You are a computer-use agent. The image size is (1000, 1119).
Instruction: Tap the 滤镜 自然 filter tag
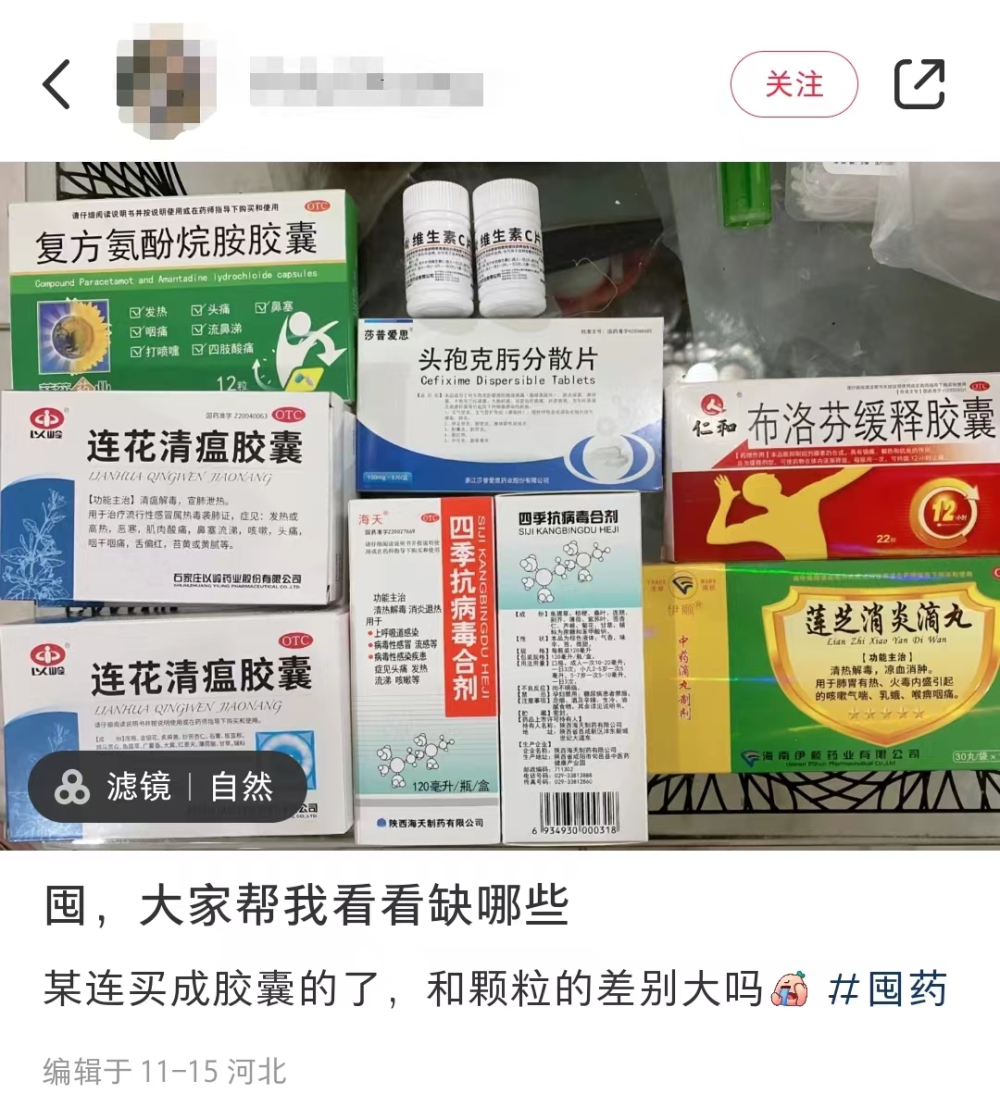(166, 787)
